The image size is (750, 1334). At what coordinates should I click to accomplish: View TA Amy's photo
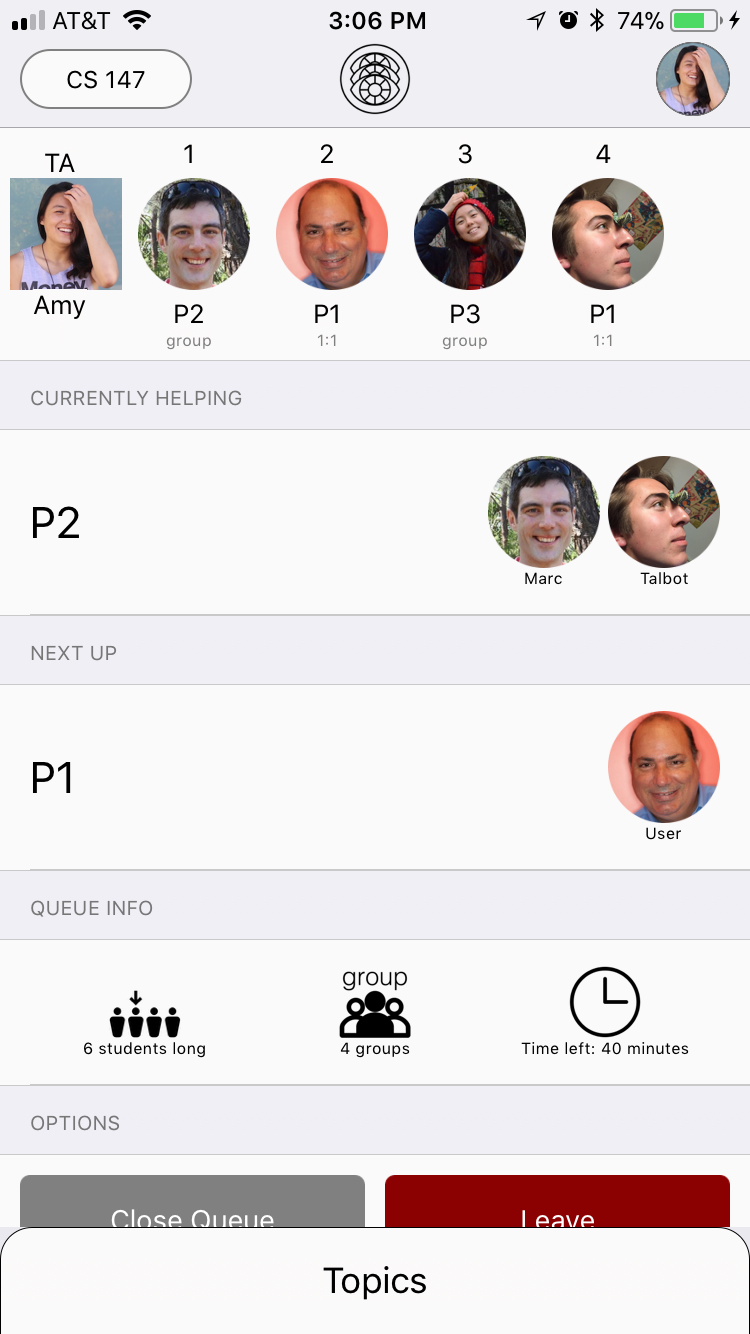coord(66,234)
